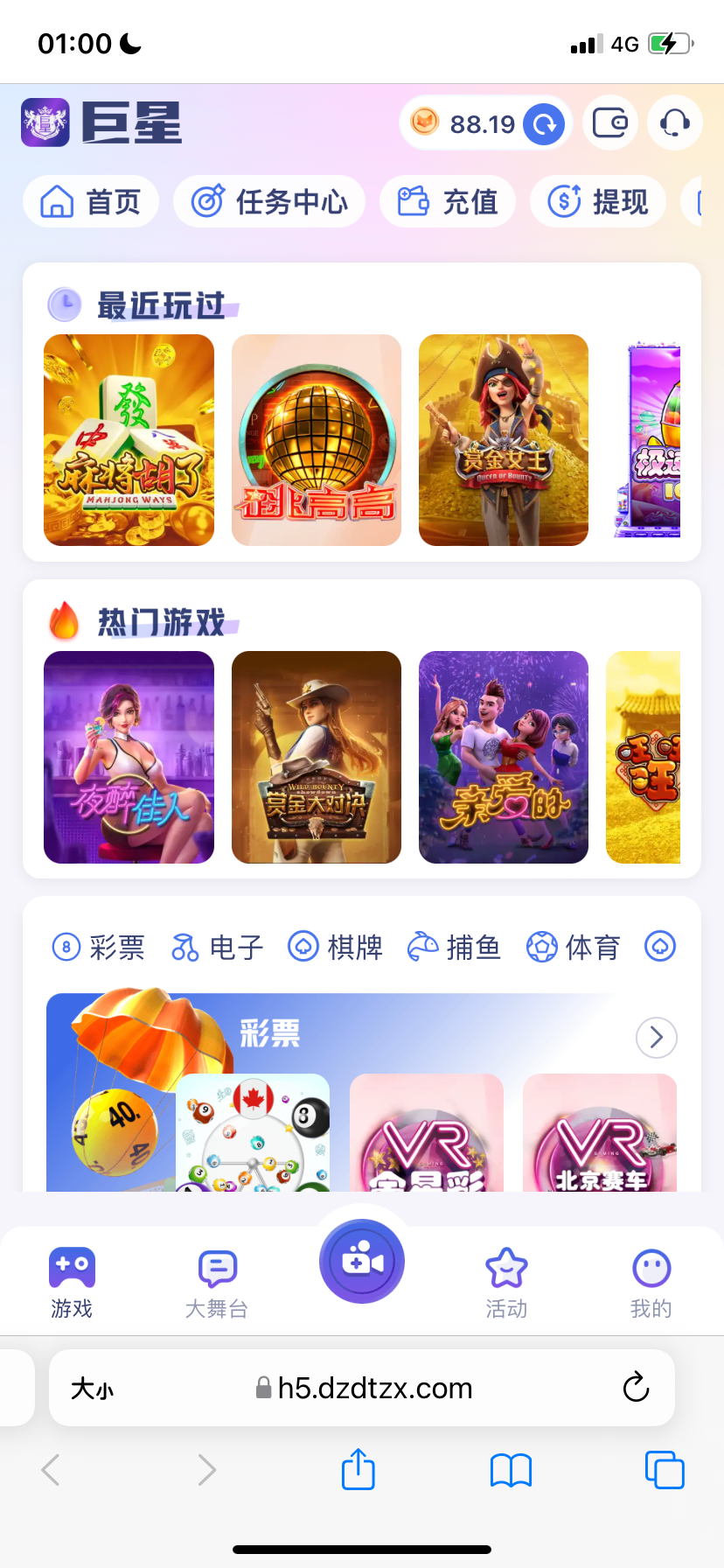Open 任务中心
724x1568 pixels.
tap(269, 202)
